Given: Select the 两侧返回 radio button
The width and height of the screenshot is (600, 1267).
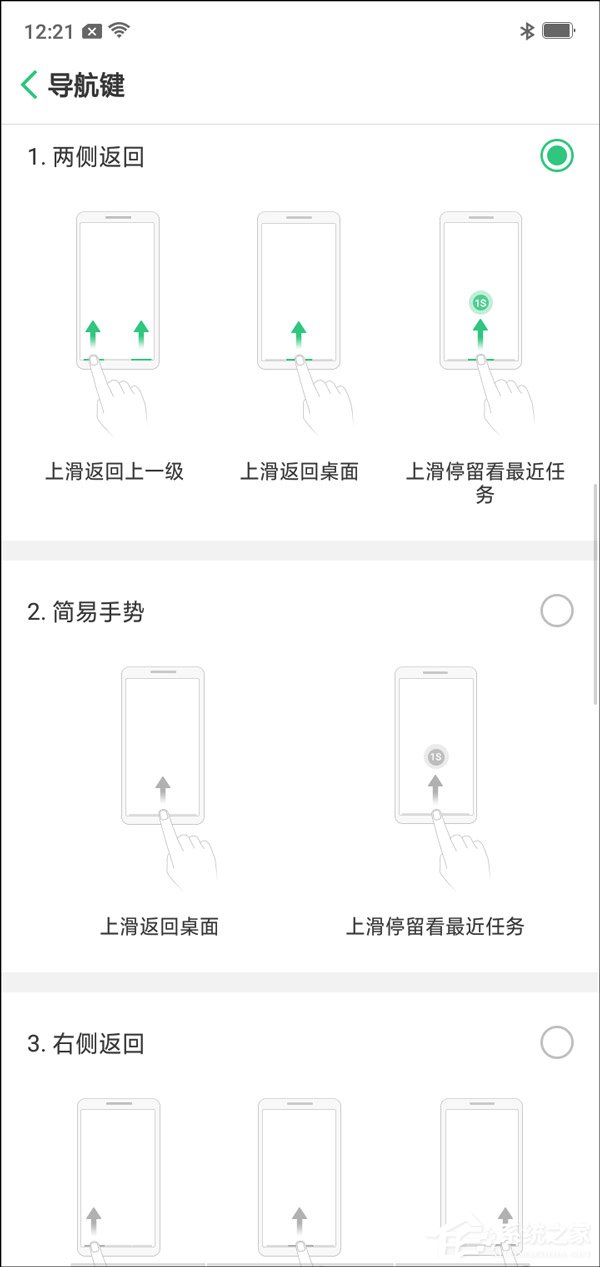Looking at the screenshot, I should coord(557,156).
